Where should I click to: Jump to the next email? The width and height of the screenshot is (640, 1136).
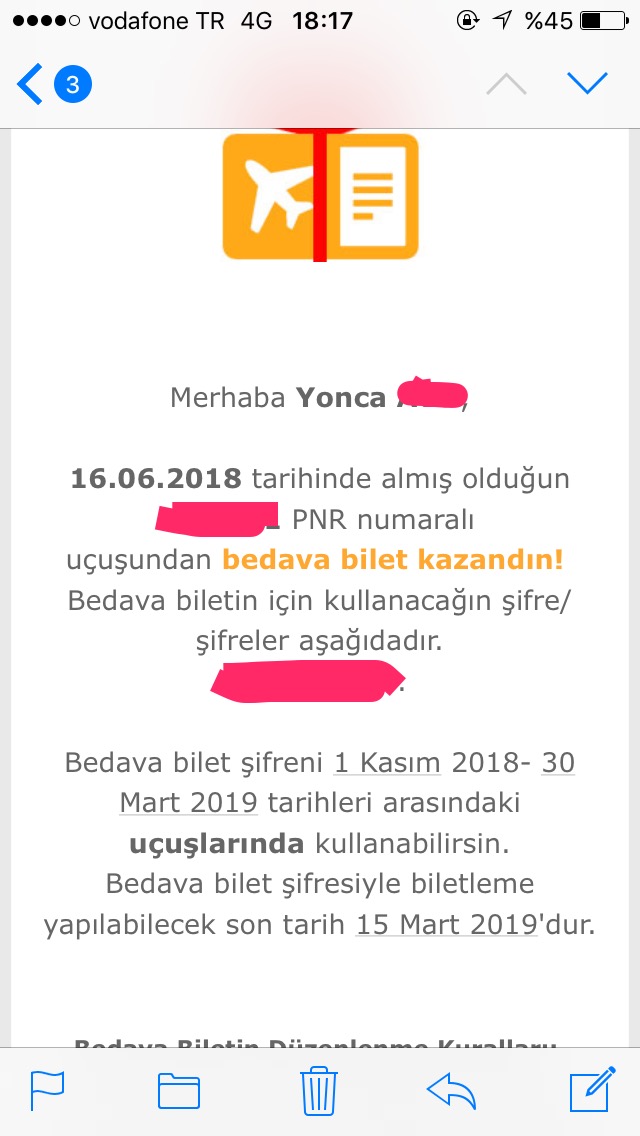pyautogui.click(x=587, y=84)
